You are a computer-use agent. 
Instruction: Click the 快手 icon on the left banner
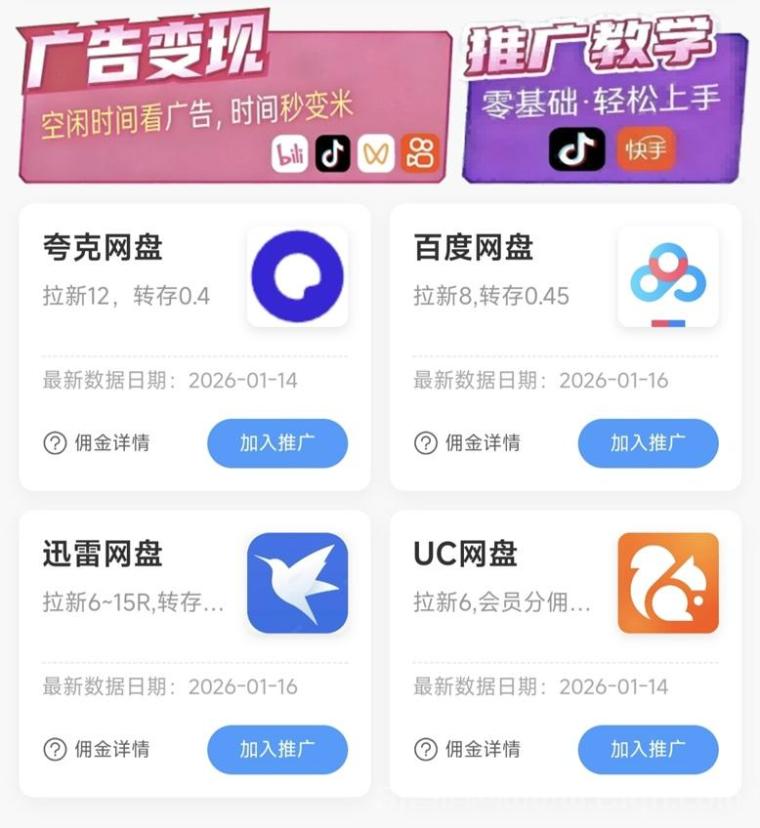[421, 153]
